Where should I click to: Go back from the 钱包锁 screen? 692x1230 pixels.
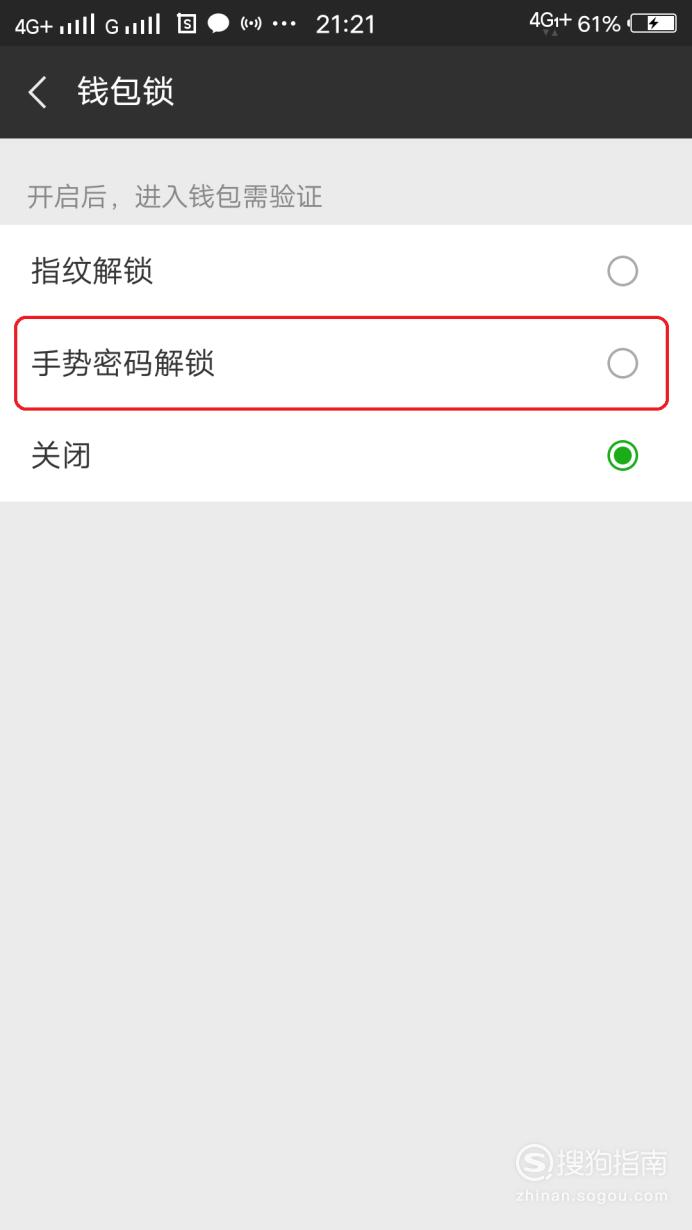point(38,93)
